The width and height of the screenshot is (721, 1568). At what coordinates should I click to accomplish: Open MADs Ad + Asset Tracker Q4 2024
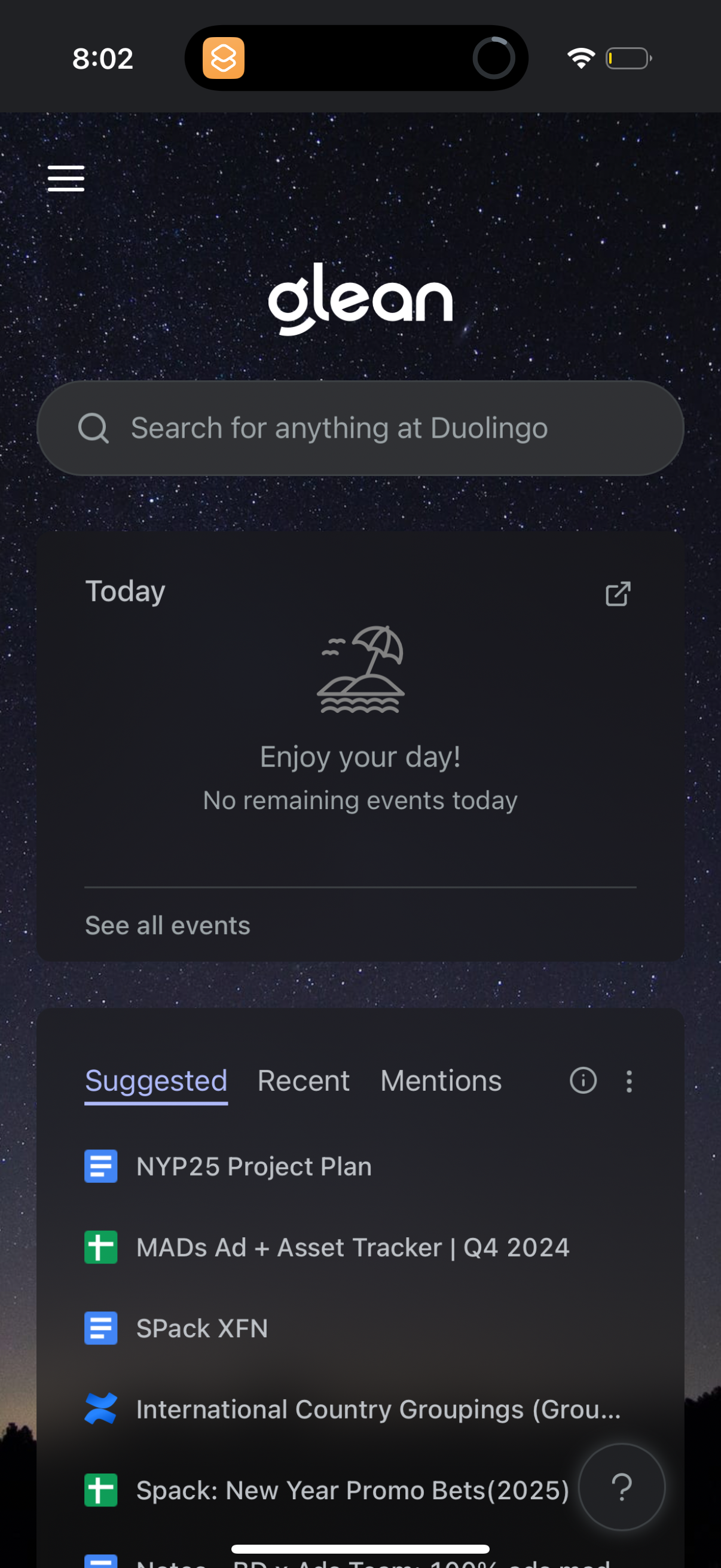click(353, 1247)
